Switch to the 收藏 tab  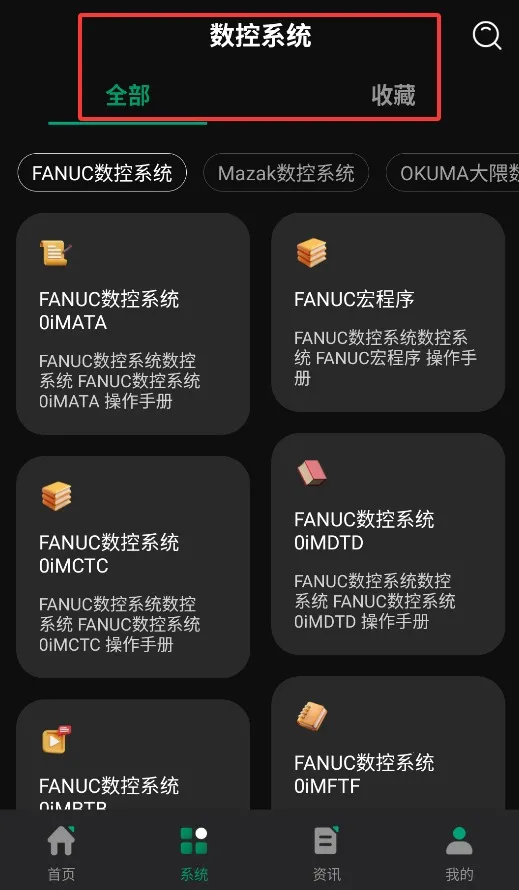pos(393,95)
